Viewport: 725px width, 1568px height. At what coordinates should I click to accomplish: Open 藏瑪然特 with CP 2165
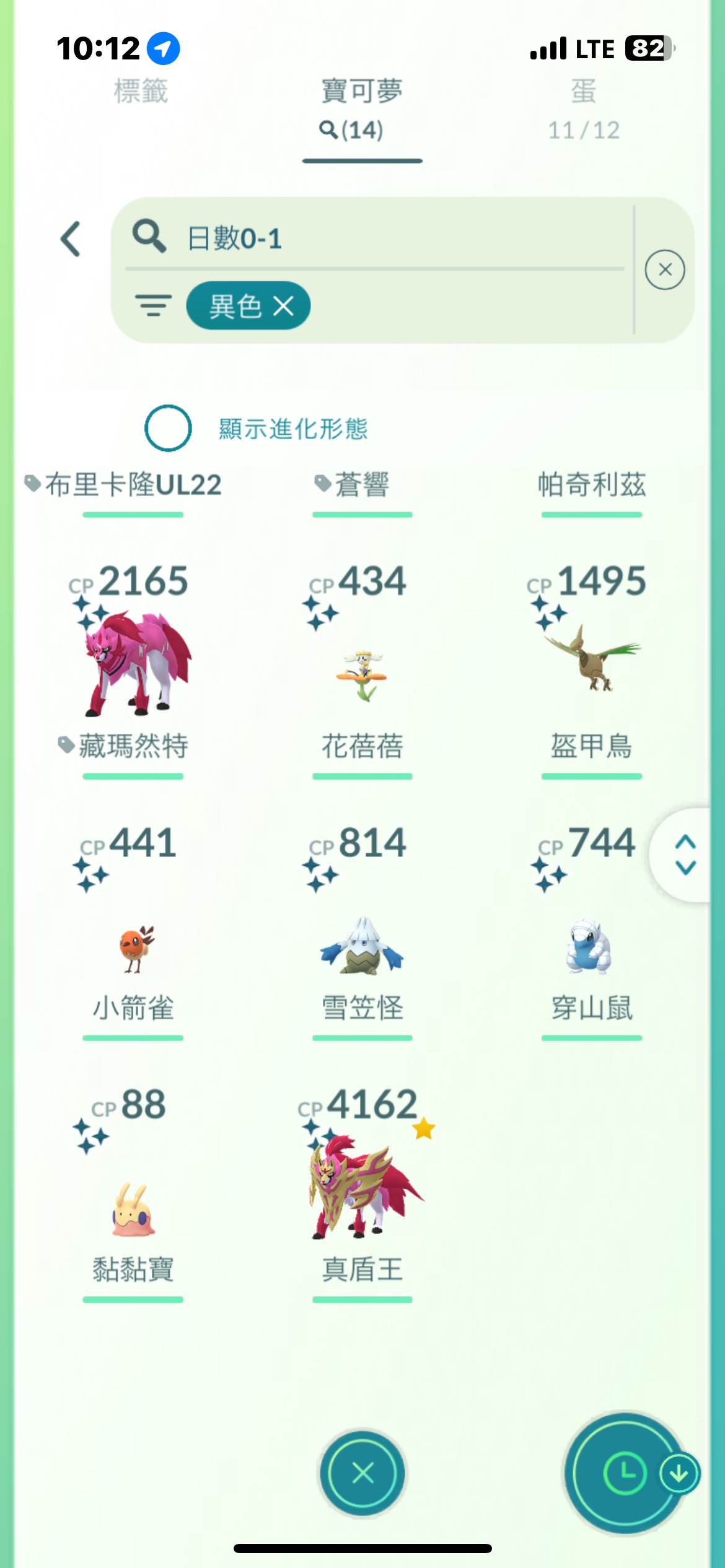click(x=133, y=663)
